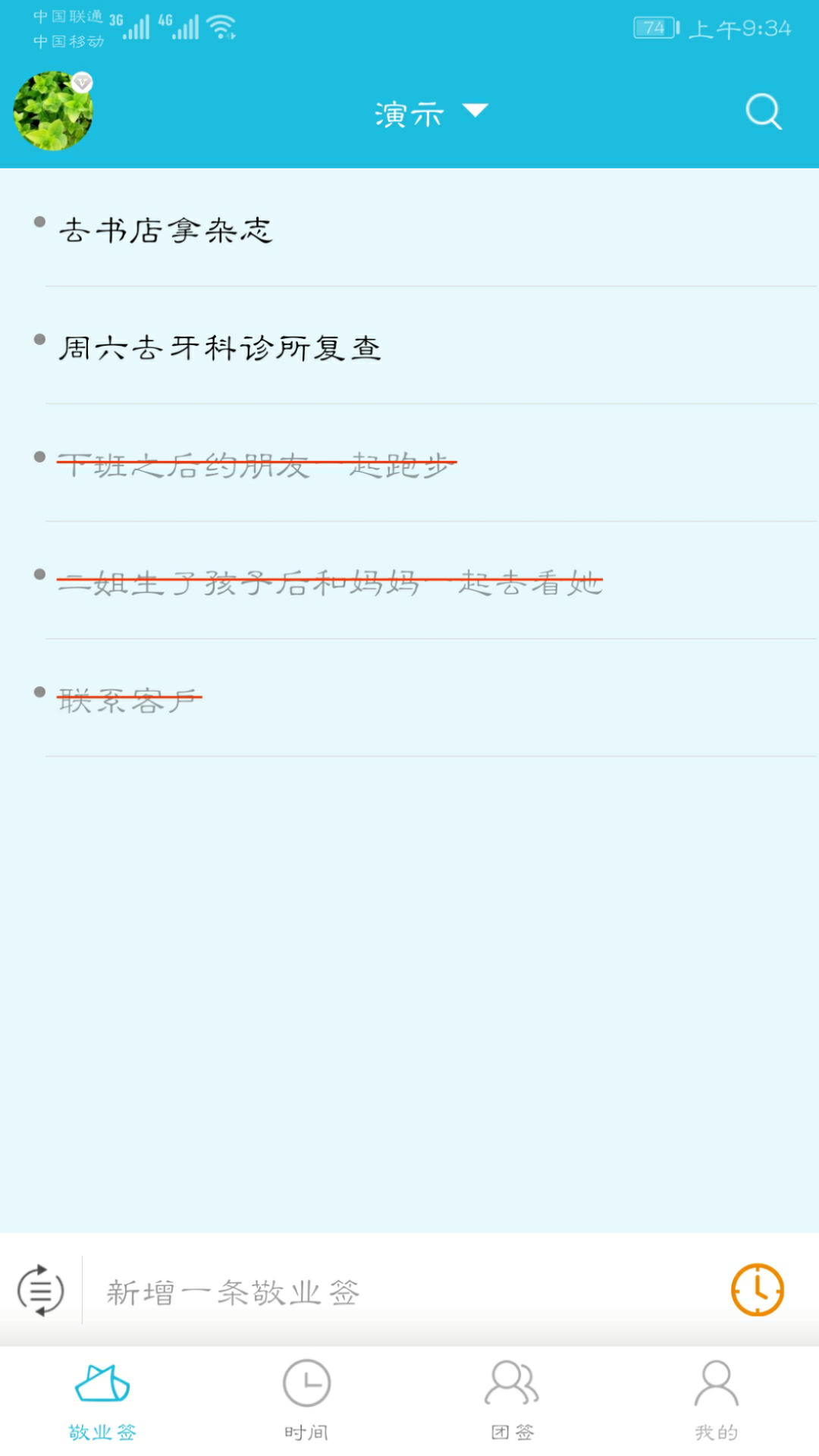Tap the sync list icon

(x=40, y=1290)
